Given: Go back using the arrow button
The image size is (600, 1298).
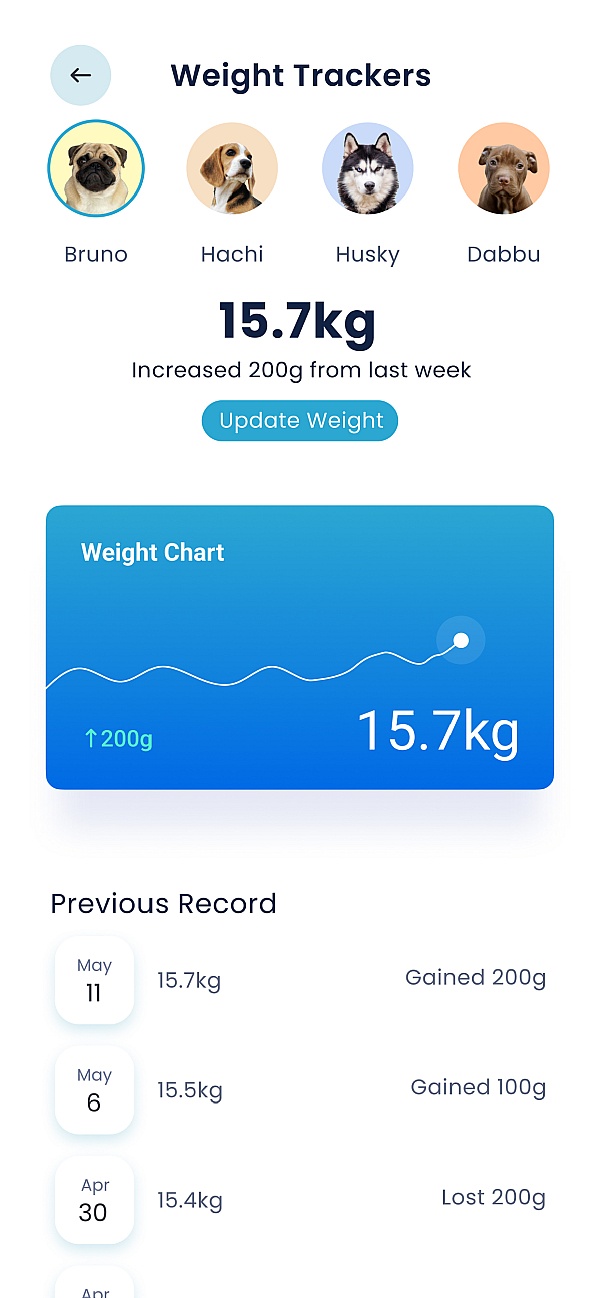Looking at the screenshot, I should 81,75.
